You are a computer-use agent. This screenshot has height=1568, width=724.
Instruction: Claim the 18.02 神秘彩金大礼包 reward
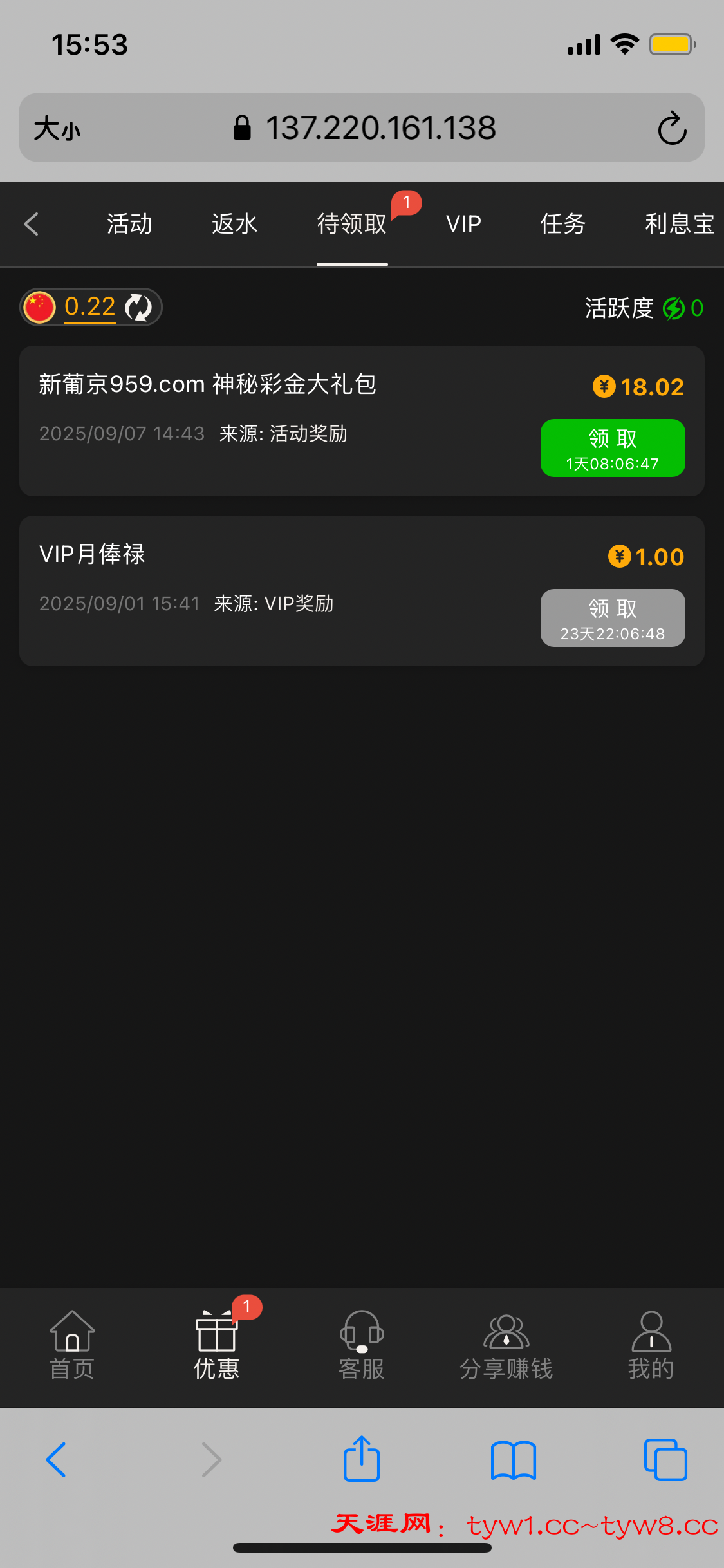(x=612, y=448)
